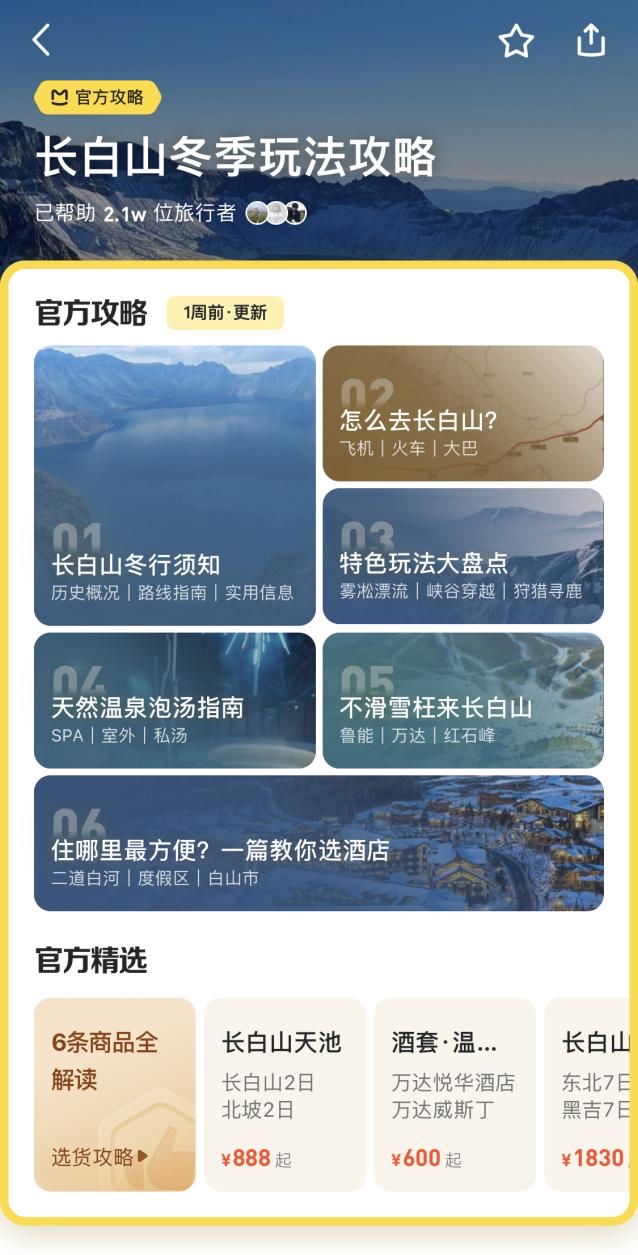Open 不滑雪枉来长白山 card

[463, 700]
